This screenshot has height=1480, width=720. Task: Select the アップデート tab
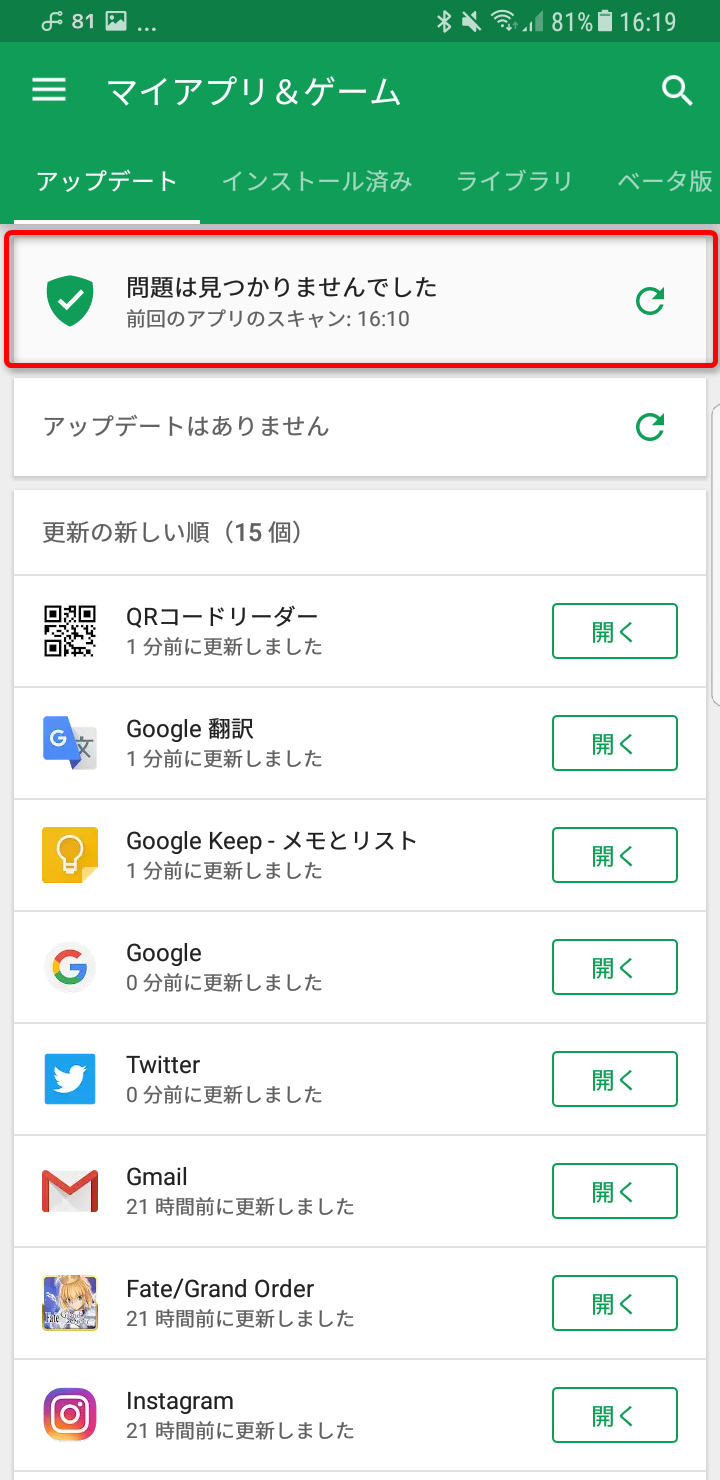pyautogui.click(x=107, y=181)
